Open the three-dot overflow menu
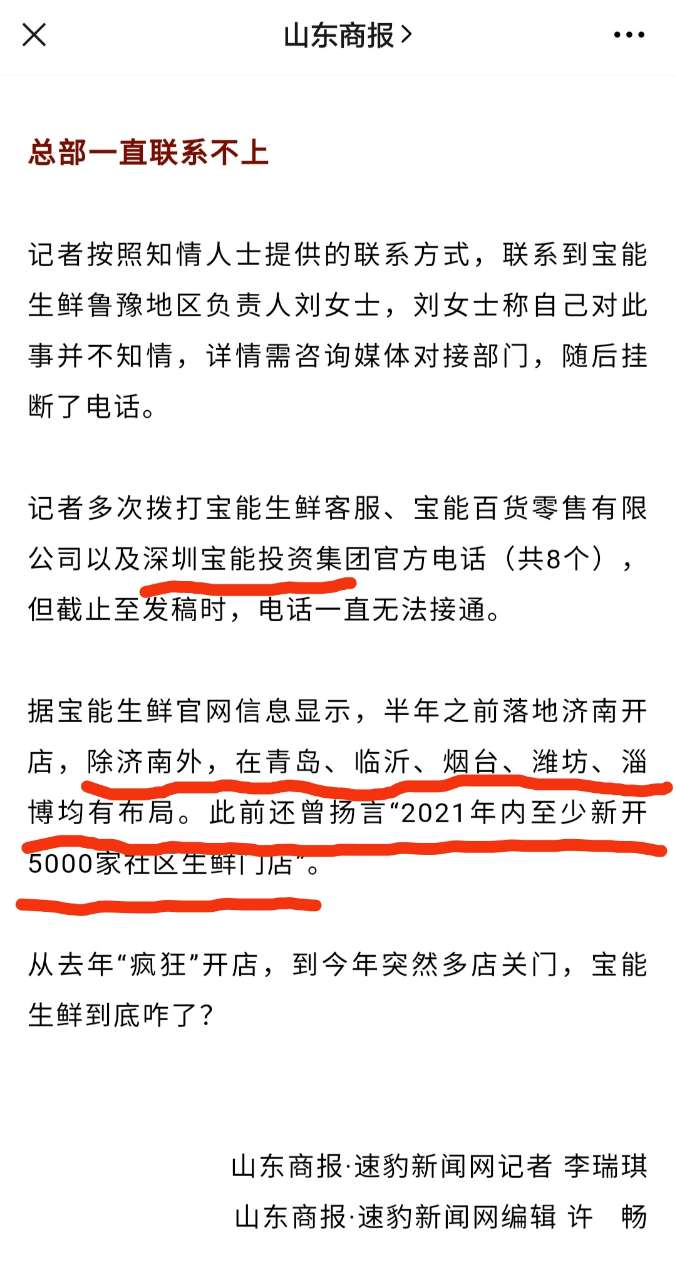The width and height of the screenshot is (676, 1280). pos(629,35)
